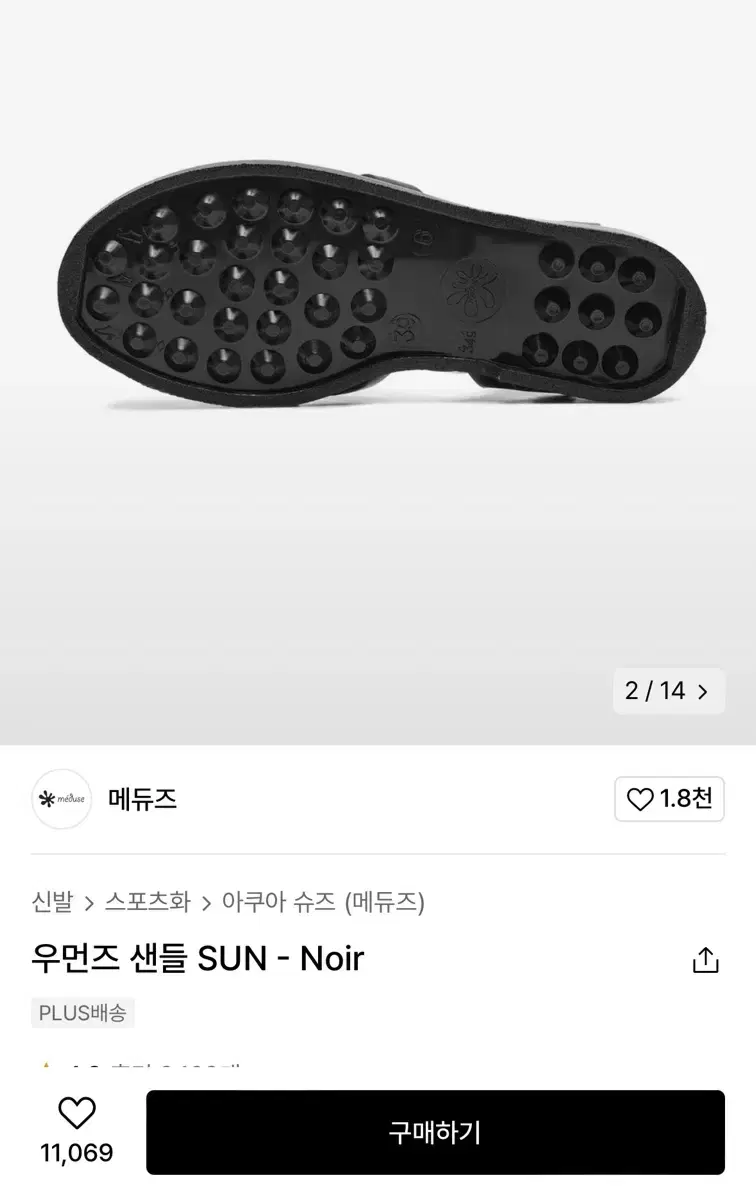Like the product using bottom heart toggle
This screenshot has width=756, height=1200.
[79, 1113]
